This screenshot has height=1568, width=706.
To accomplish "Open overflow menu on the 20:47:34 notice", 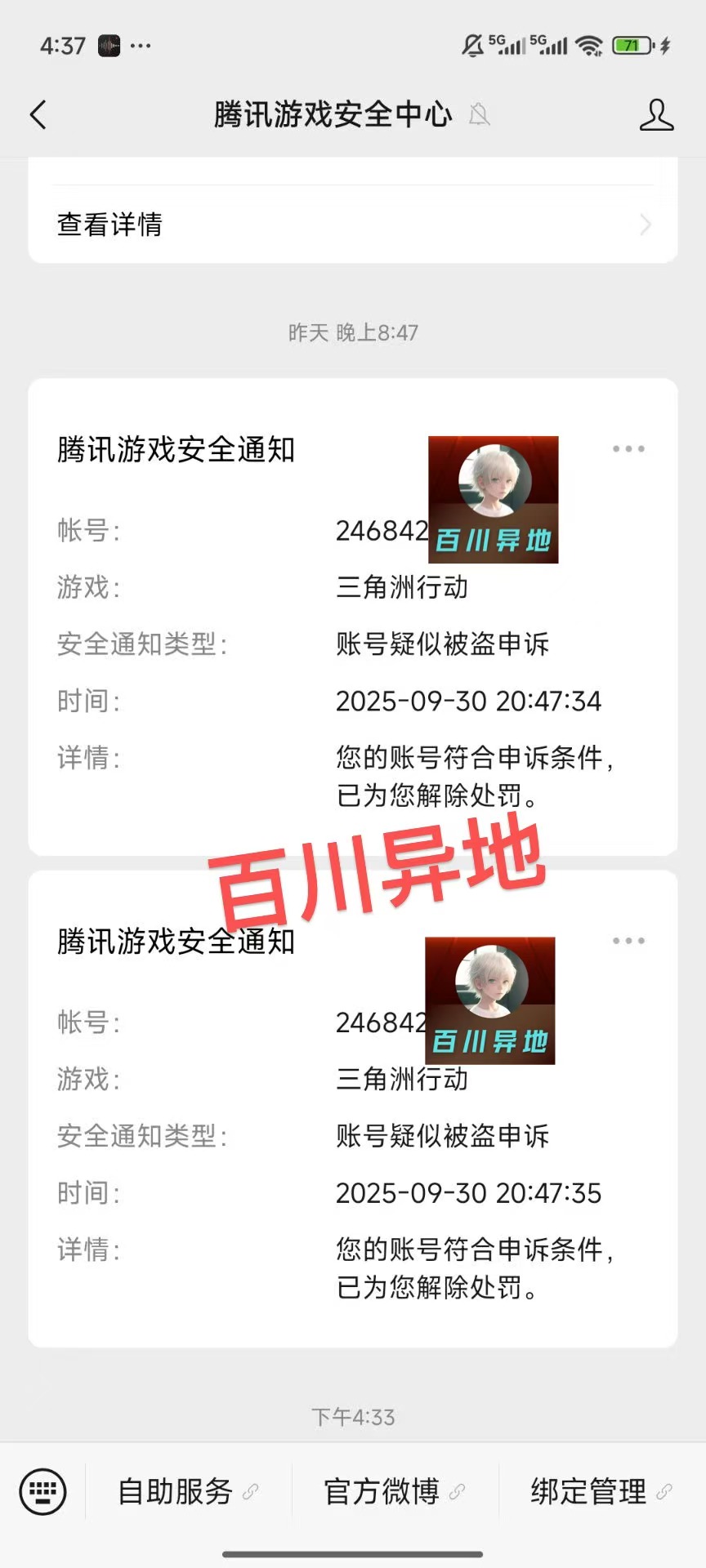I will 628,449.
